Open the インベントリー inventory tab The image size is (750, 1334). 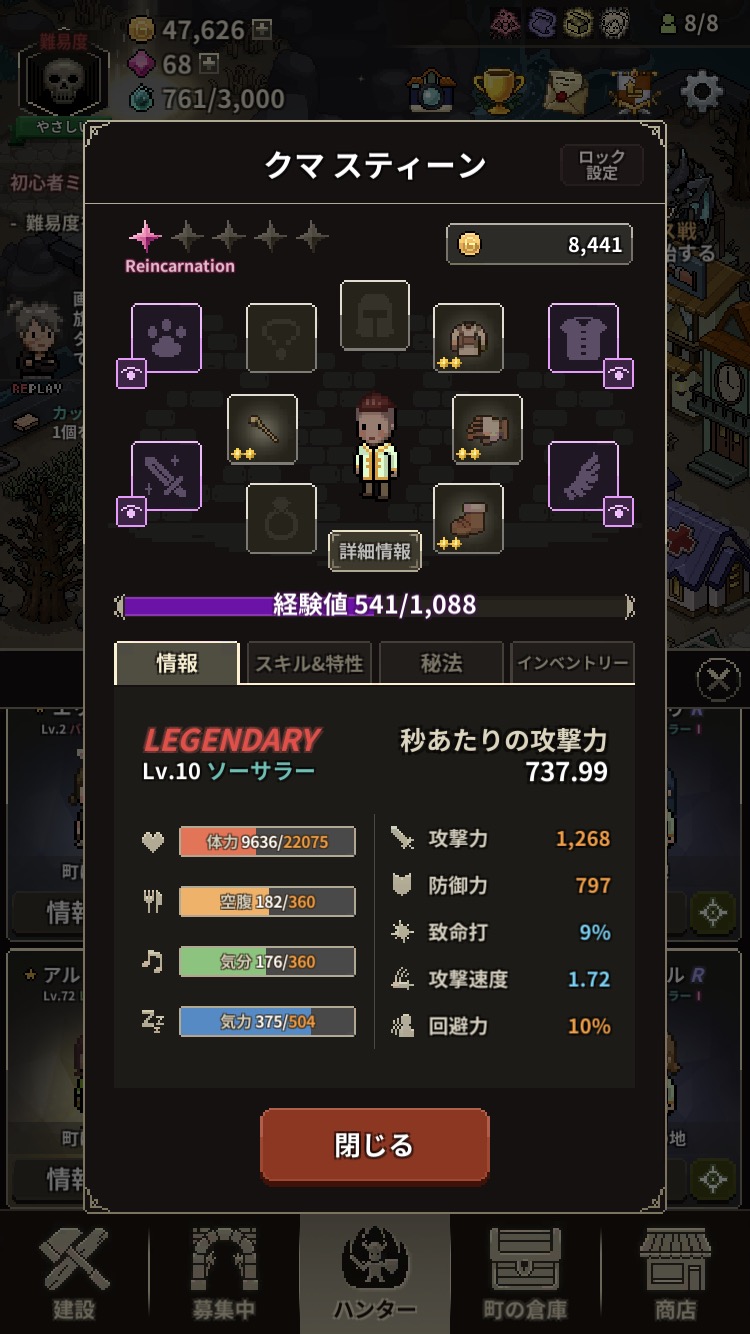click(x=573, y=663)
